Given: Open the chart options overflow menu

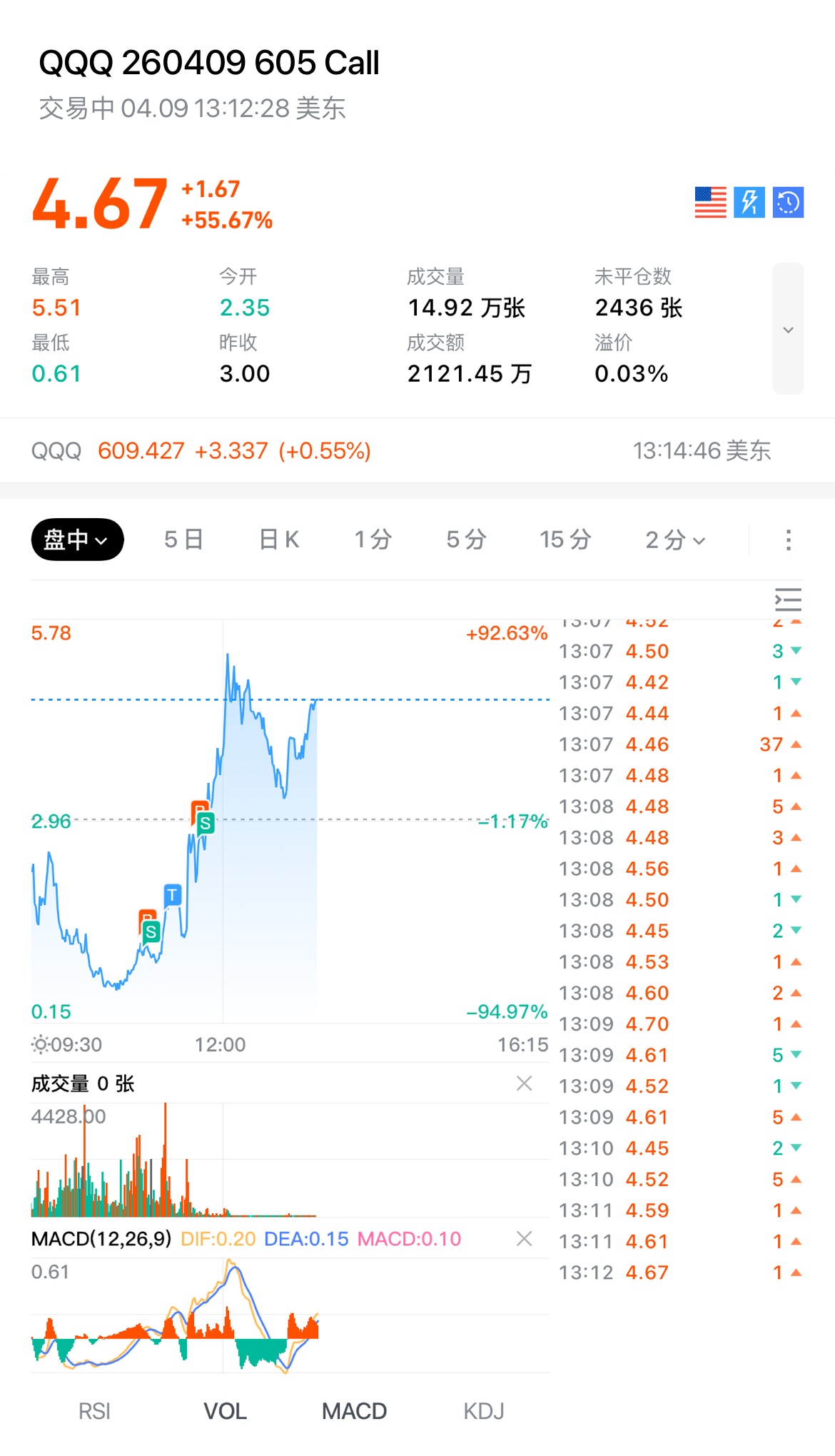Looking at the screenshot, I should [788, 540].
